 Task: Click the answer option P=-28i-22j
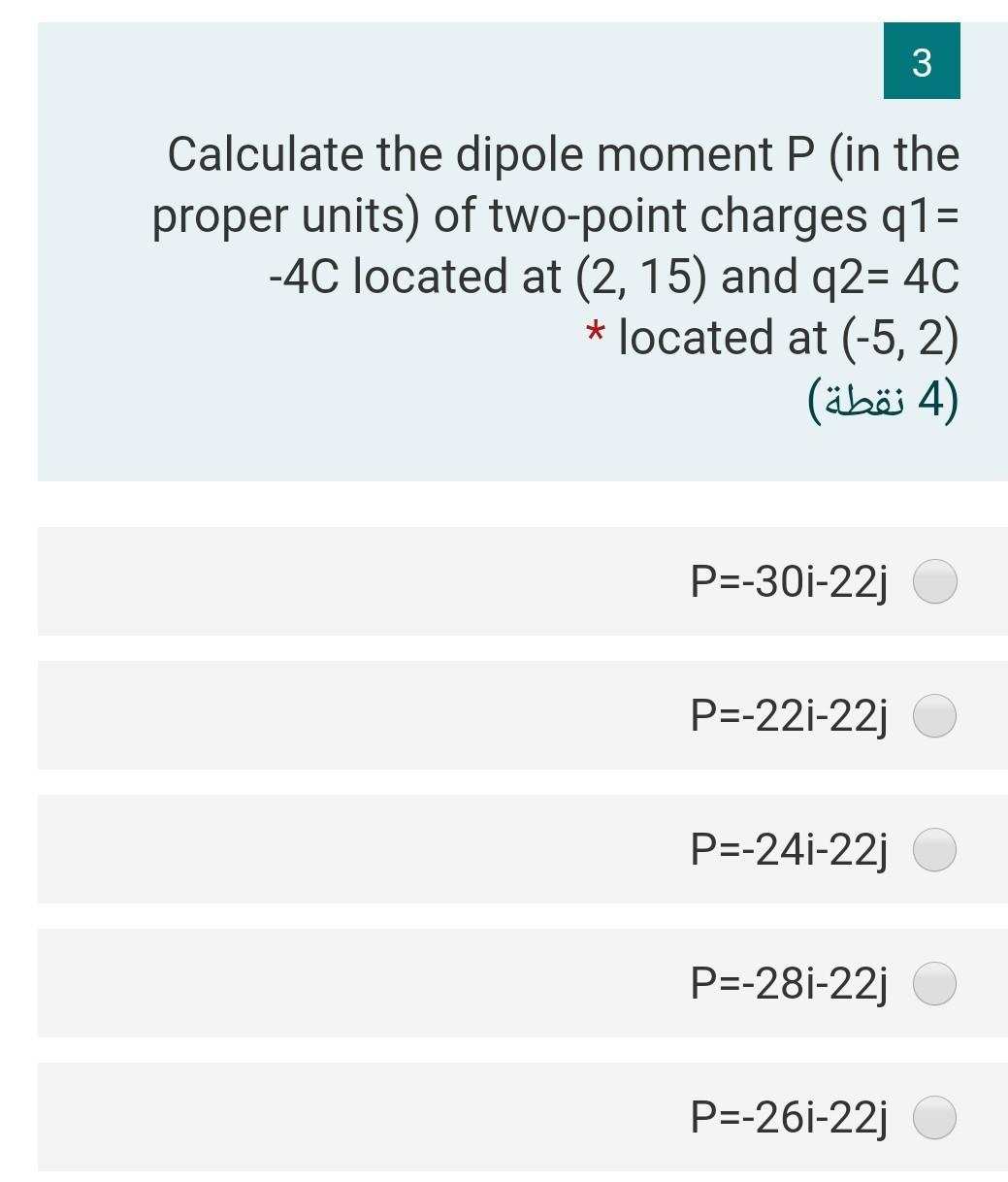[x=788, y=984]
